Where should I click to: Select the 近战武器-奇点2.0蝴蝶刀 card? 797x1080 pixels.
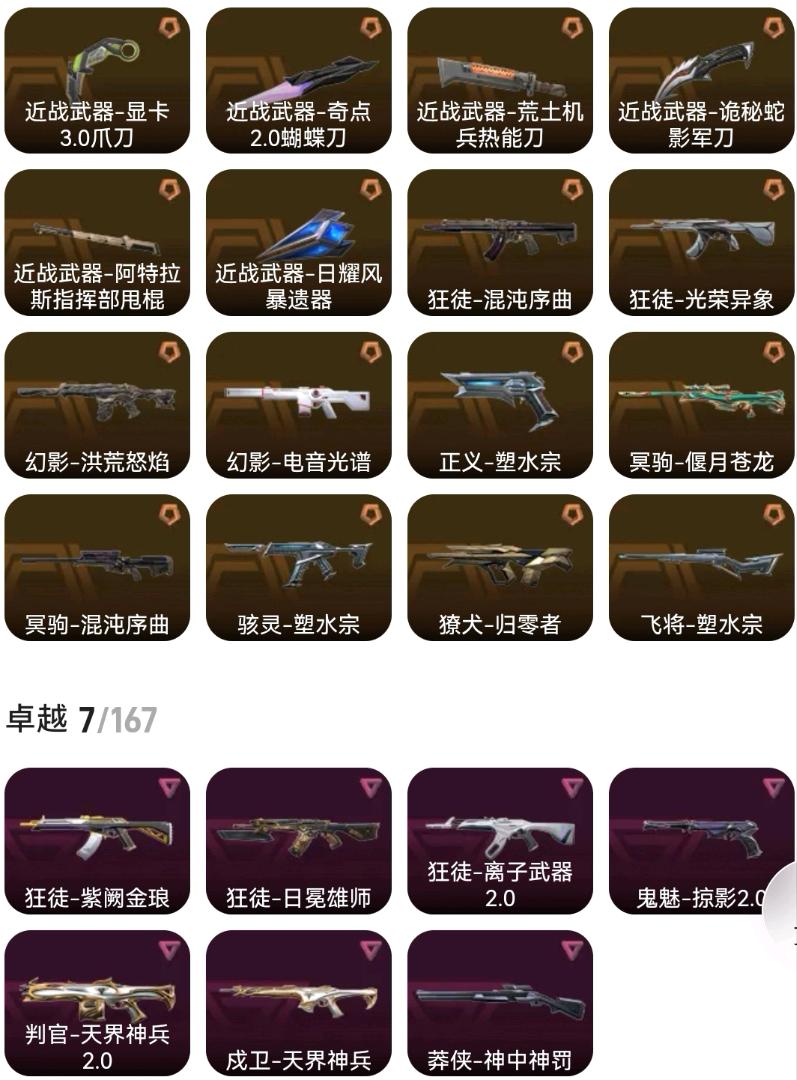pyautogui.click(x=298, y=81)
